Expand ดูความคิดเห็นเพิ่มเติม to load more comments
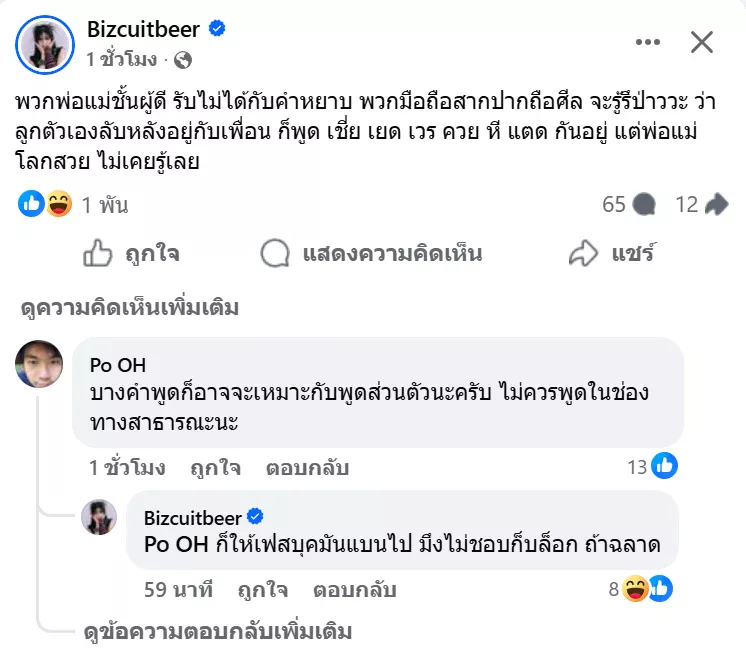Image resolution: width=746 pixels, height=650 pixels. tap(130, 308)
